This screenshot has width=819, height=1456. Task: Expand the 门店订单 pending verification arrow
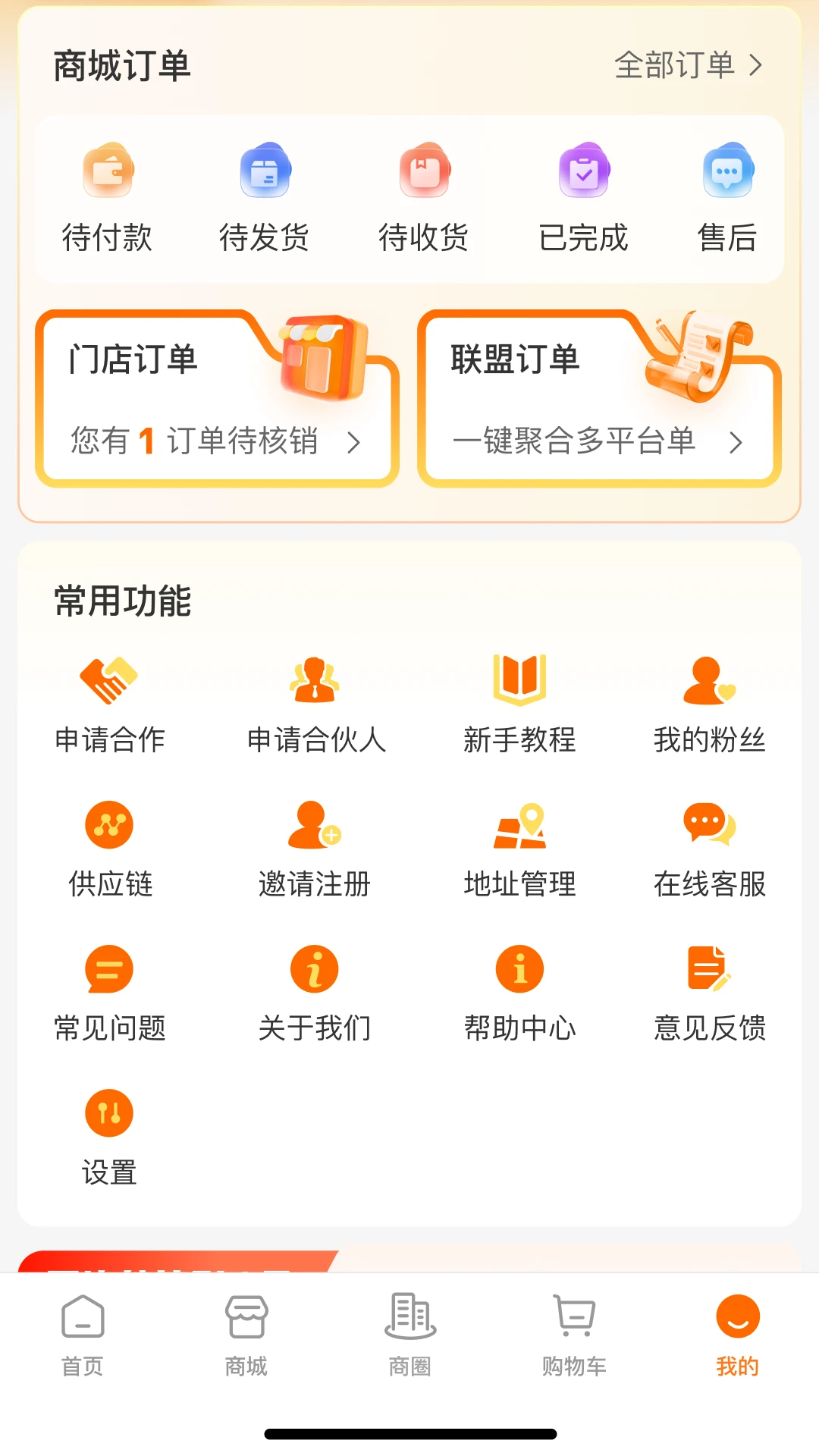coord(355,443)
